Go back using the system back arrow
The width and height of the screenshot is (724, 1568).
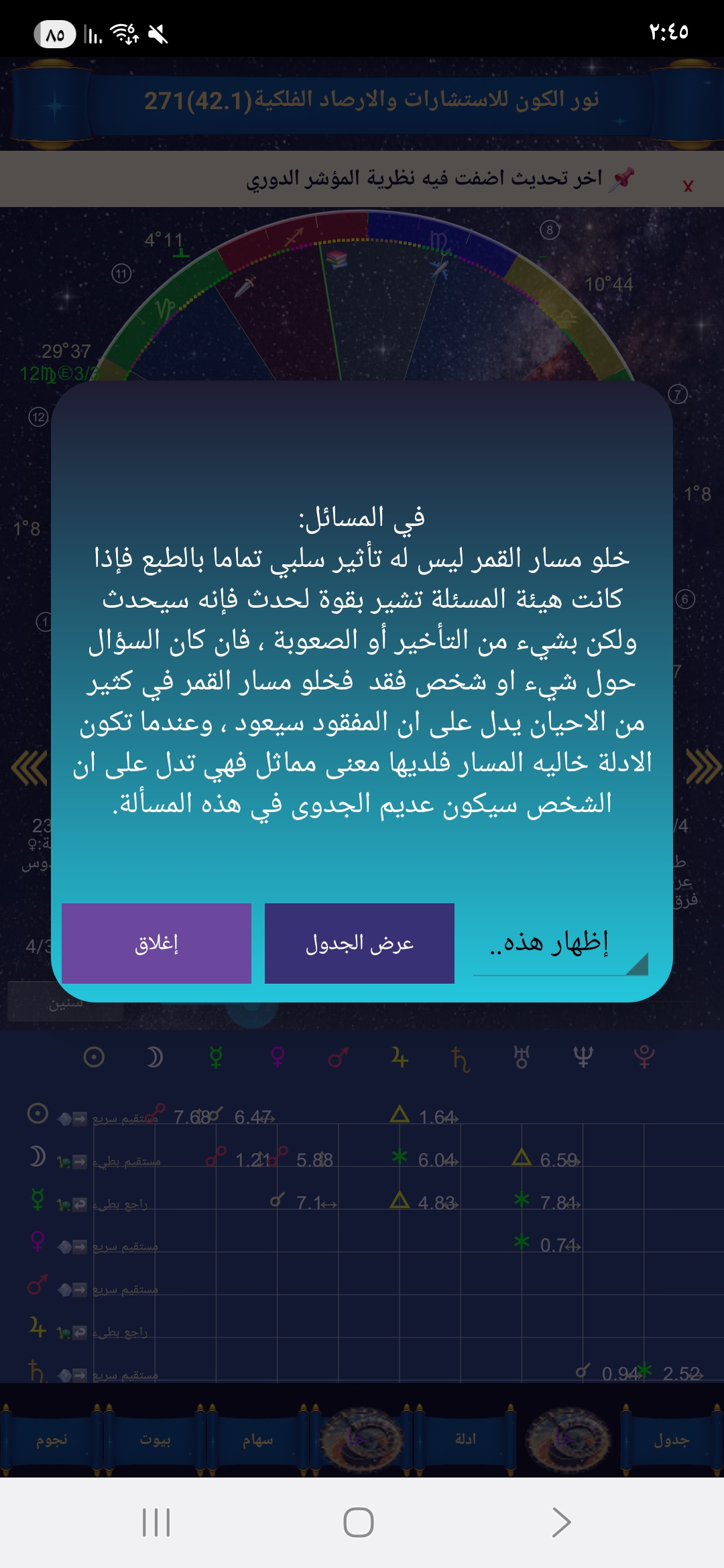pyautogui.click(x=560, y=1522)
